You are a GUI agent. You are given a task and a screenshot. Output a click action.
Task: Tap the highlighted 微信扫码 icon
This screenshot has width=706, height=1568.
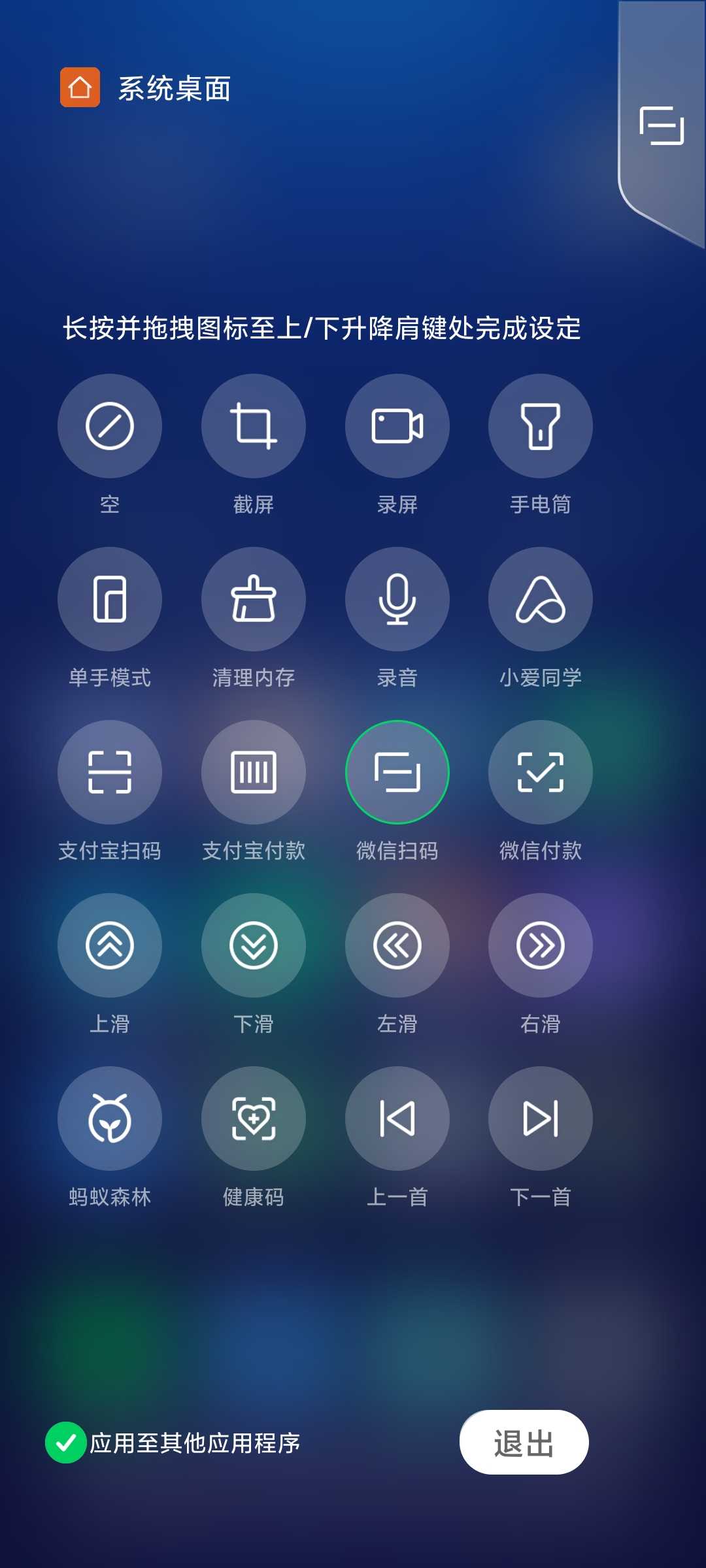point(397,772)
